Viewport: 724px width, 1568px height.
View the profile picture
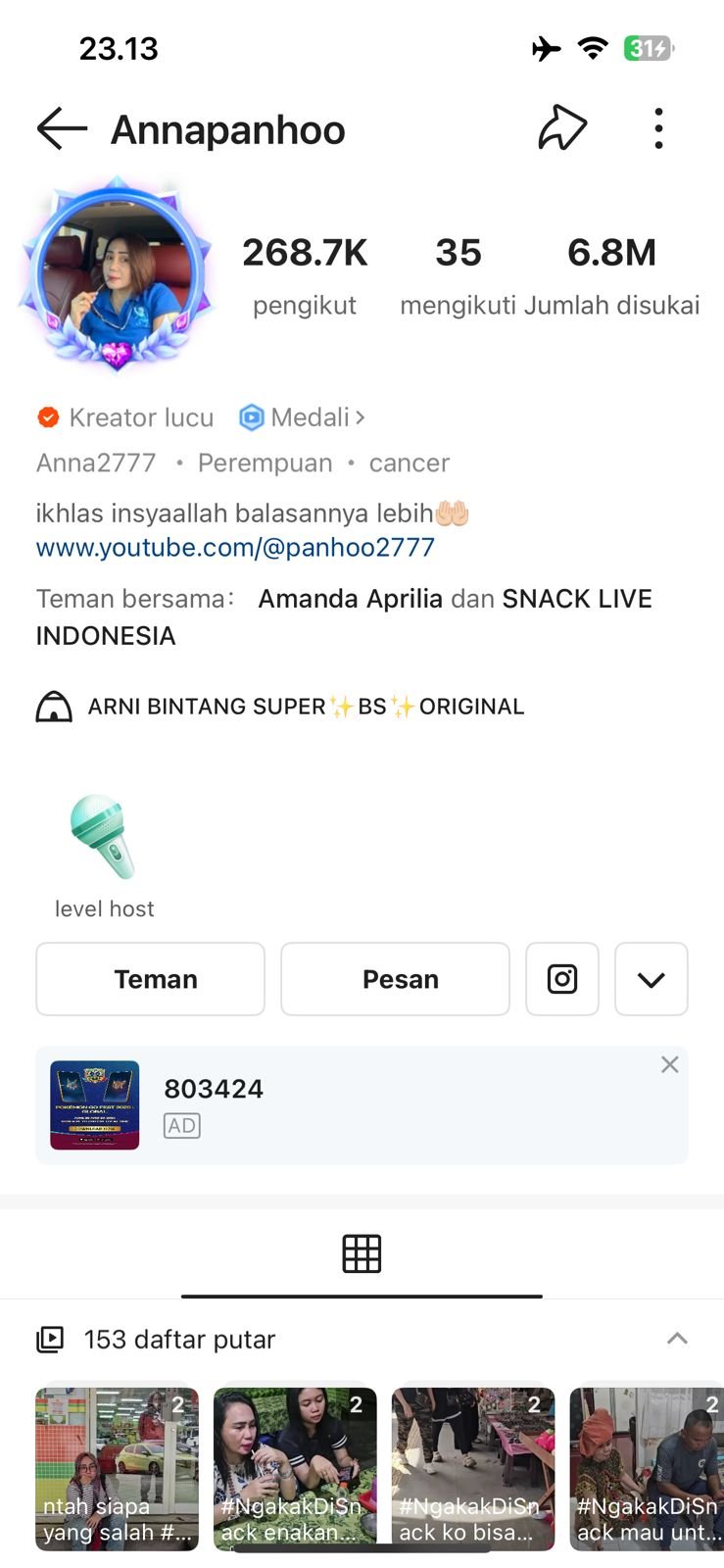point(116,274)
